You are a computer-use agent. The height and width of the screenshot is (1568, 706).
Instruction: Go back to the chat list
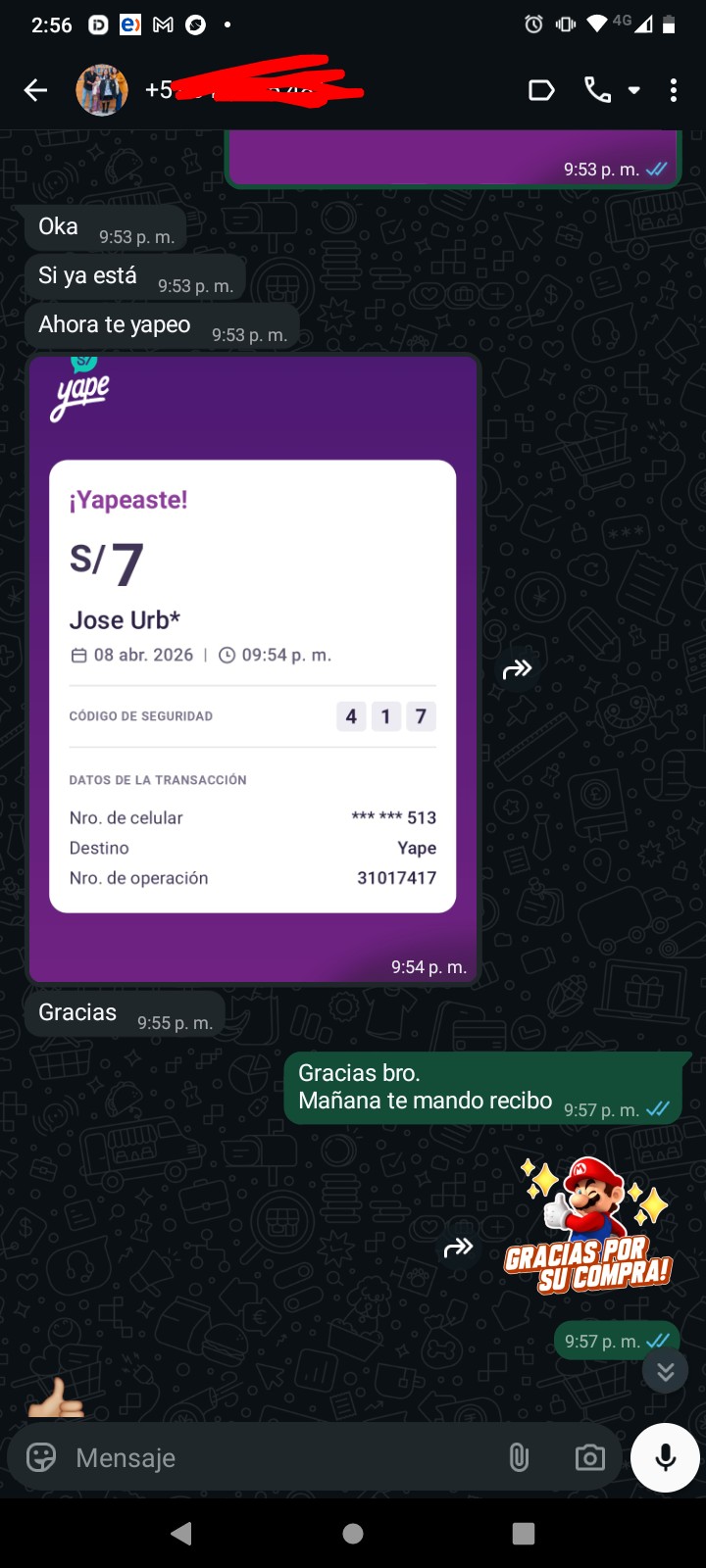pos(36,91)
